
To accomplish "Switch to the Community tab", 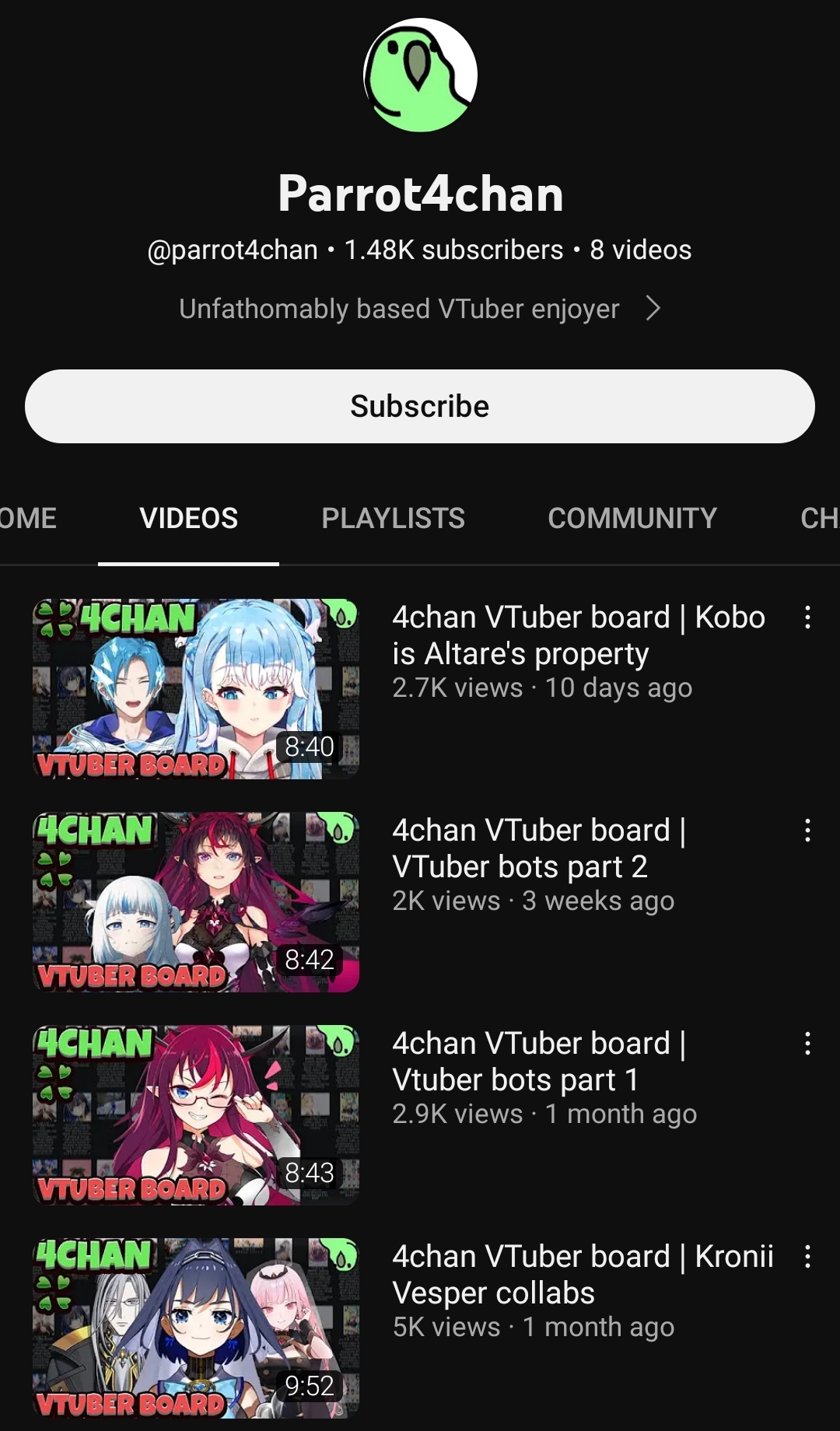I will (x=632, y=518).
